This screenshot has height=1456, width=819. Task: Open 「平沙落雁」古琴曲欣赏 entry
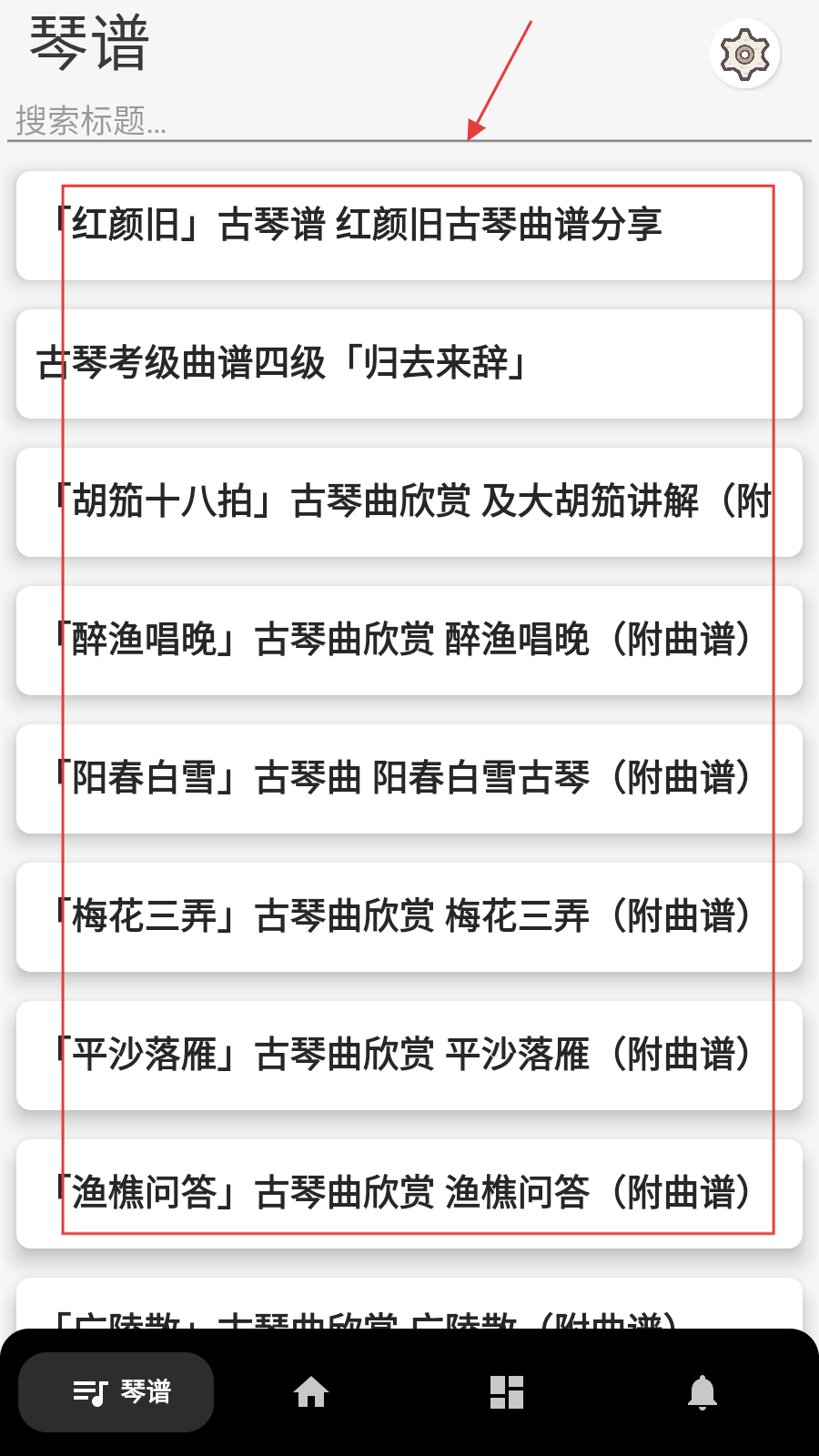point(409,1056)
